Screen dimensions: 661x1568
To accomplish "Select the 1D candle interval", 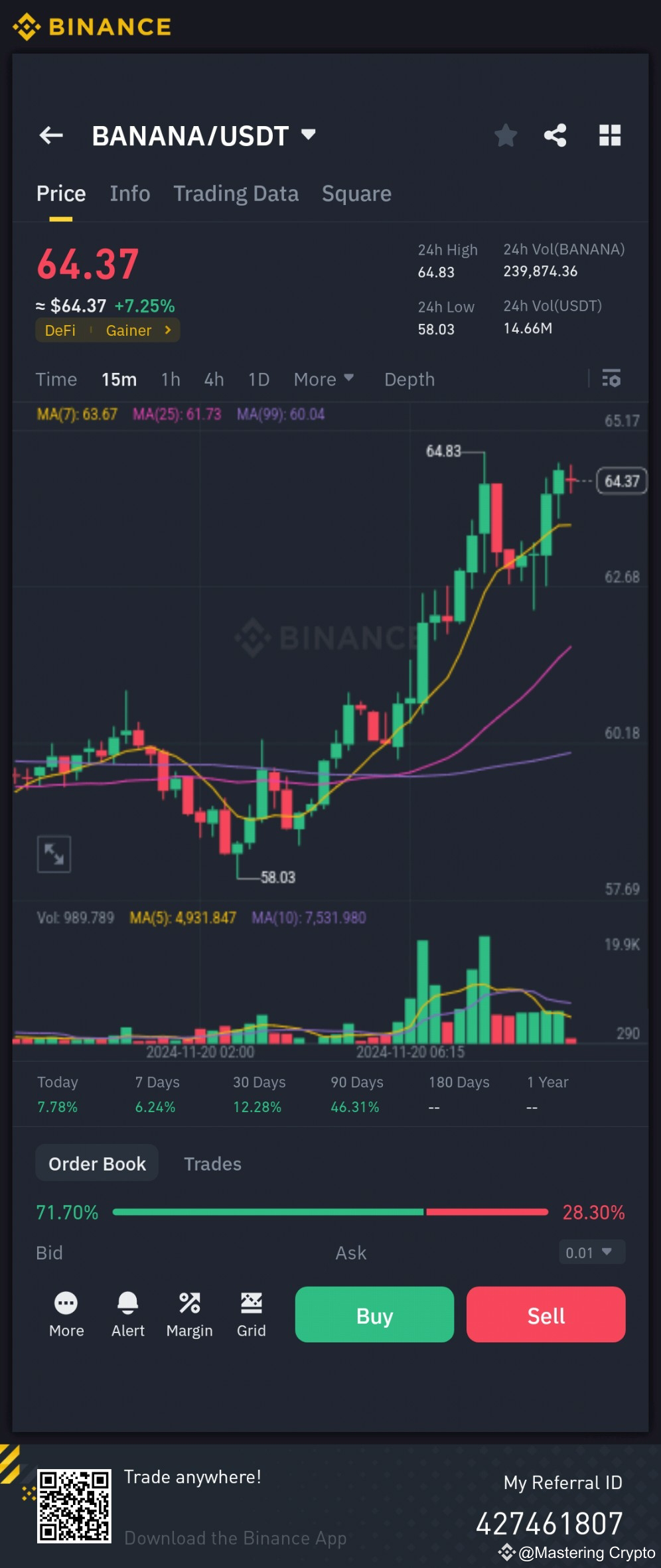I will 259,379.
